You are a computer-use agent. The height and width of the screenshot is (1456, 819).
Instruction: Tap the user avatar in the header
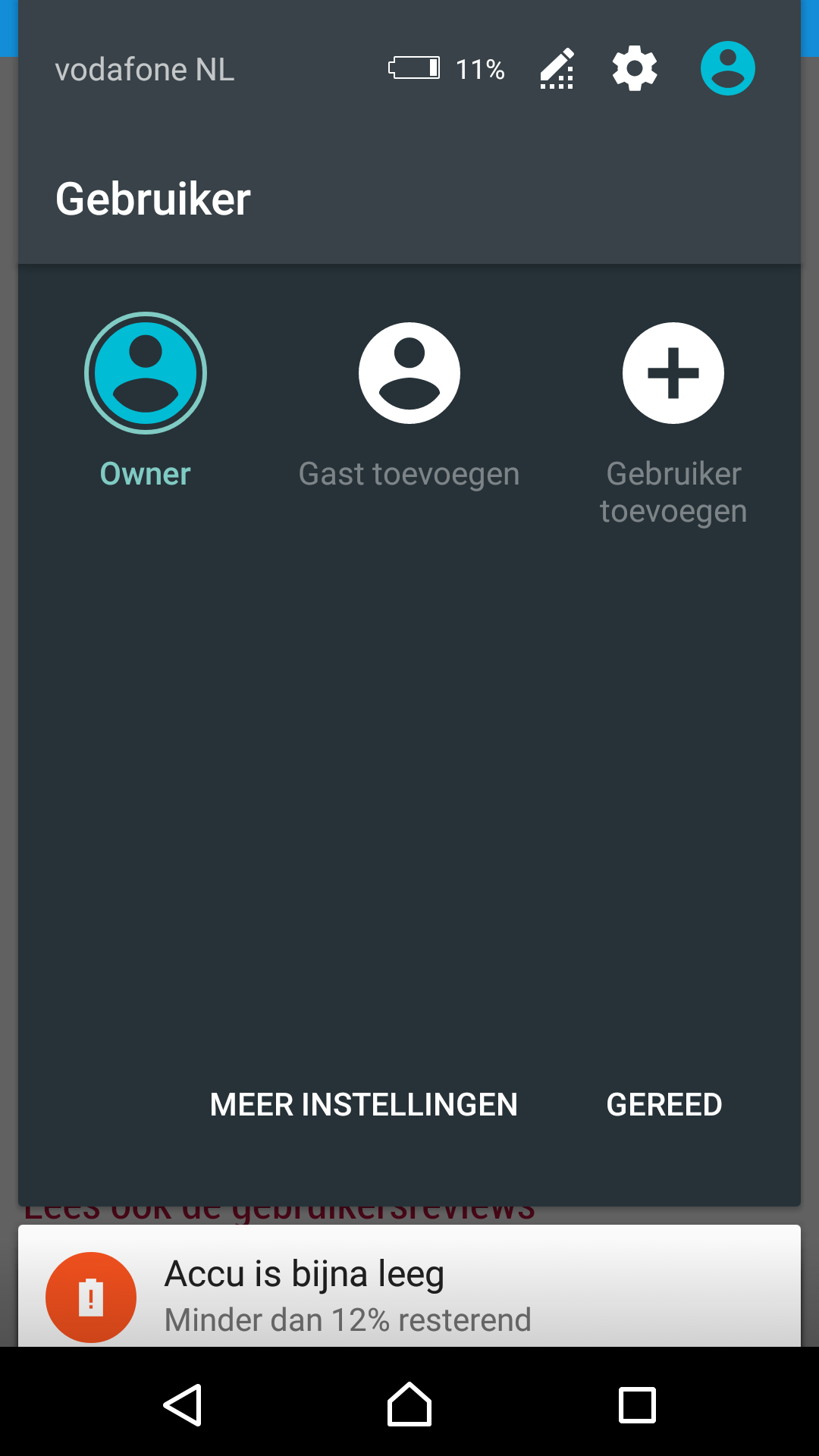pos(727,68)
